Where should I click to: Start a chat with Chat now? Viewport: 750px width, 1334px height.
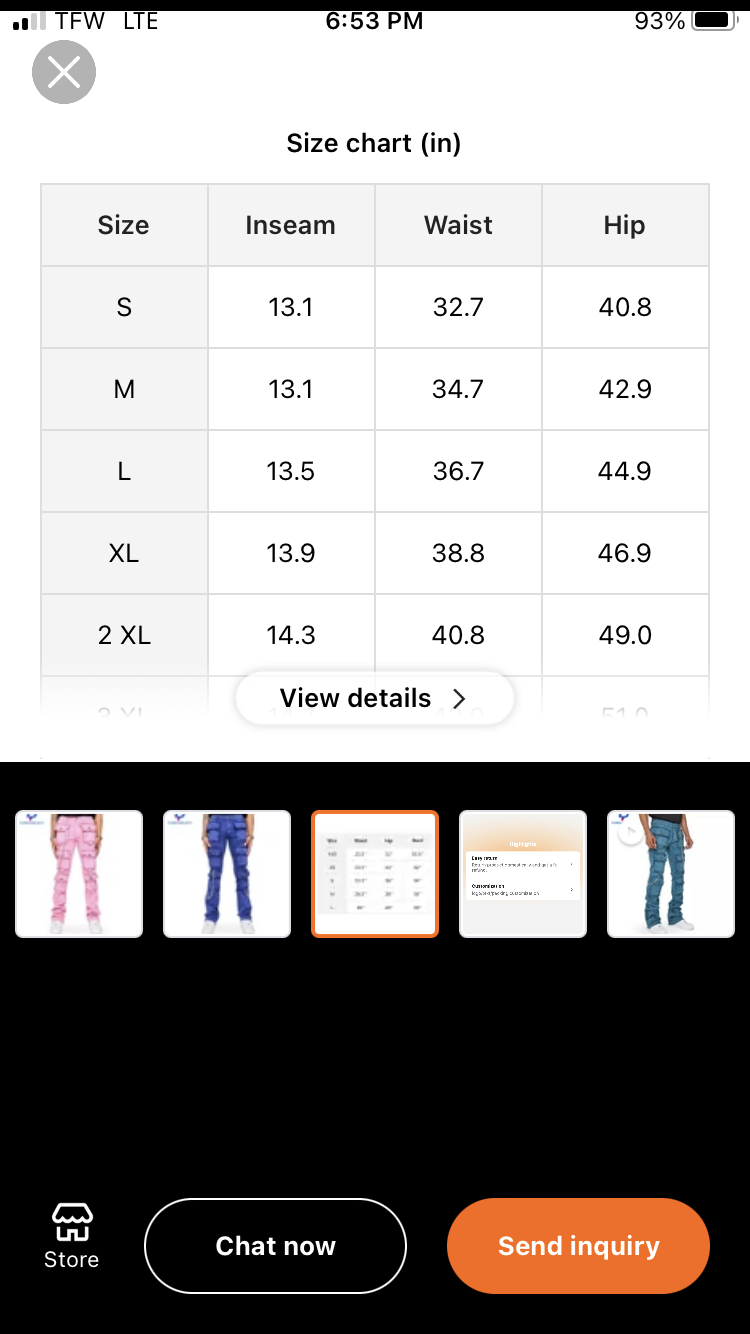point(275,1246)
